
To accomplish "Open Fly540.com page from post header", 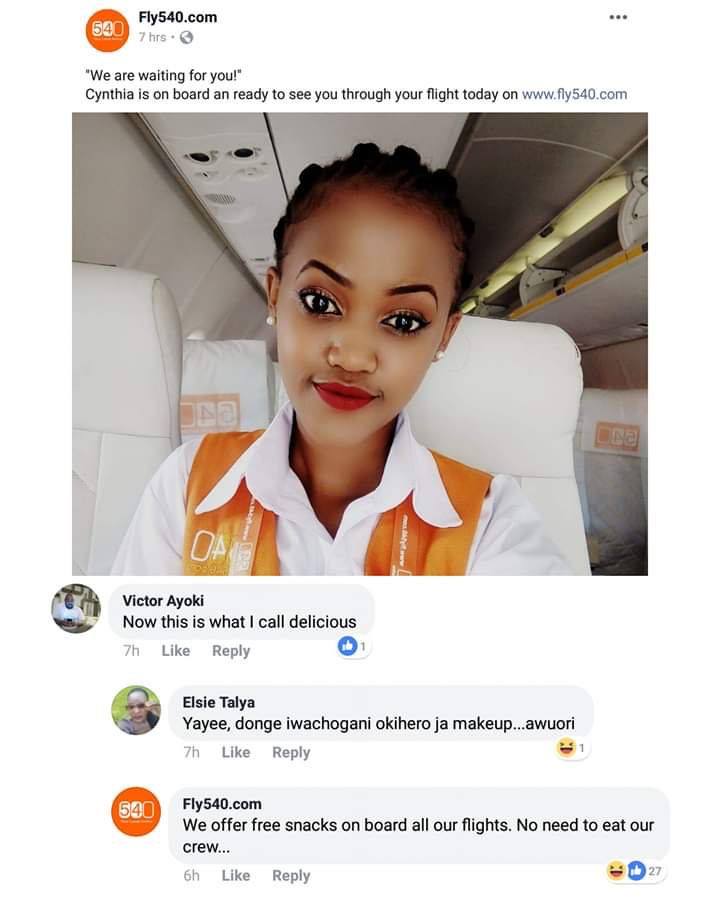I will pyautogui.click(x=177, y=17).
